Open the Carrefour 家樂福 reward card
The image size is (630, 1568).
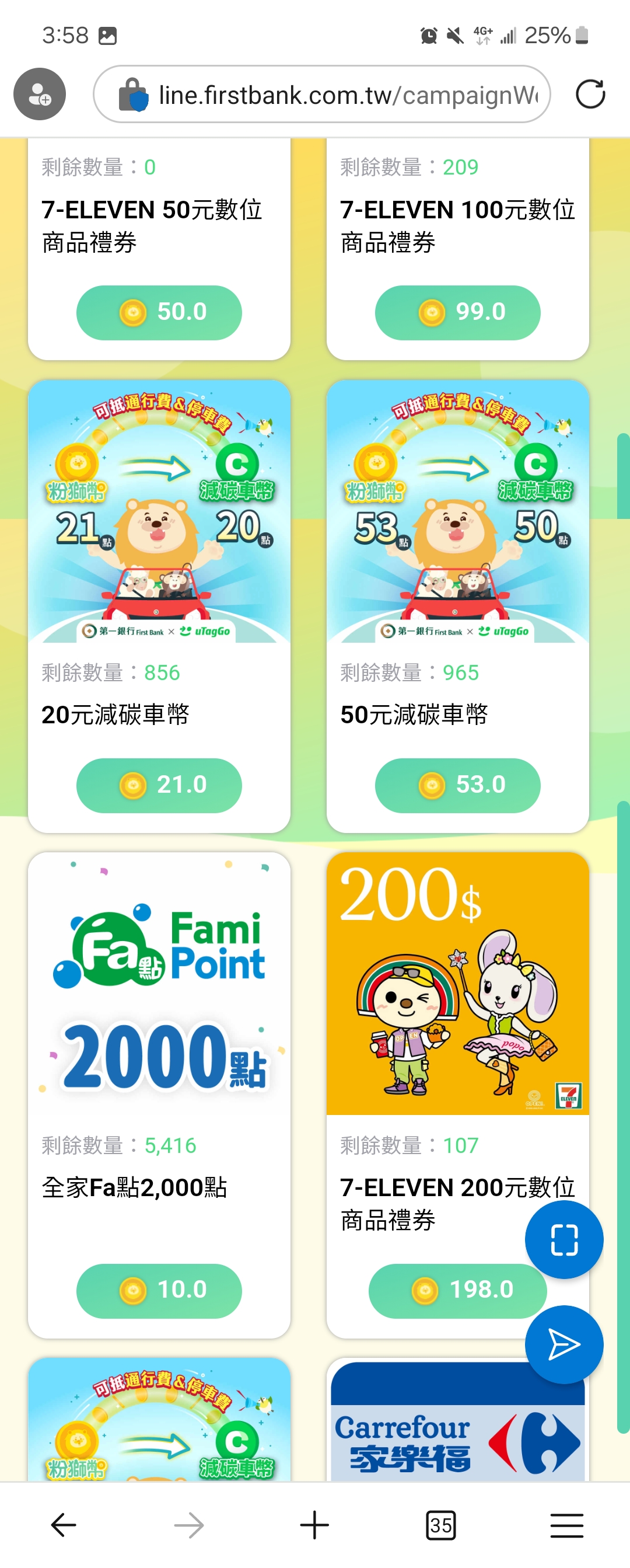coord(457,1437)
